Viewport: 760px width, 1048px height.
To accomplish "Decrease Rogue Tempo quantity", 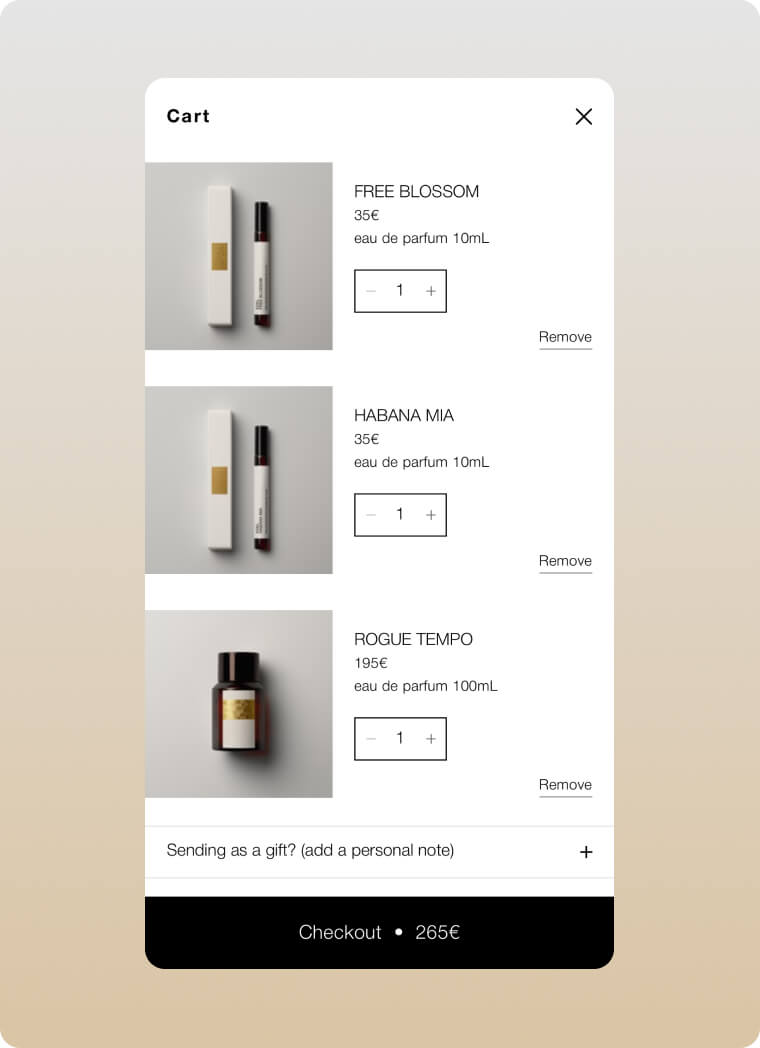I will click(371, 739).
